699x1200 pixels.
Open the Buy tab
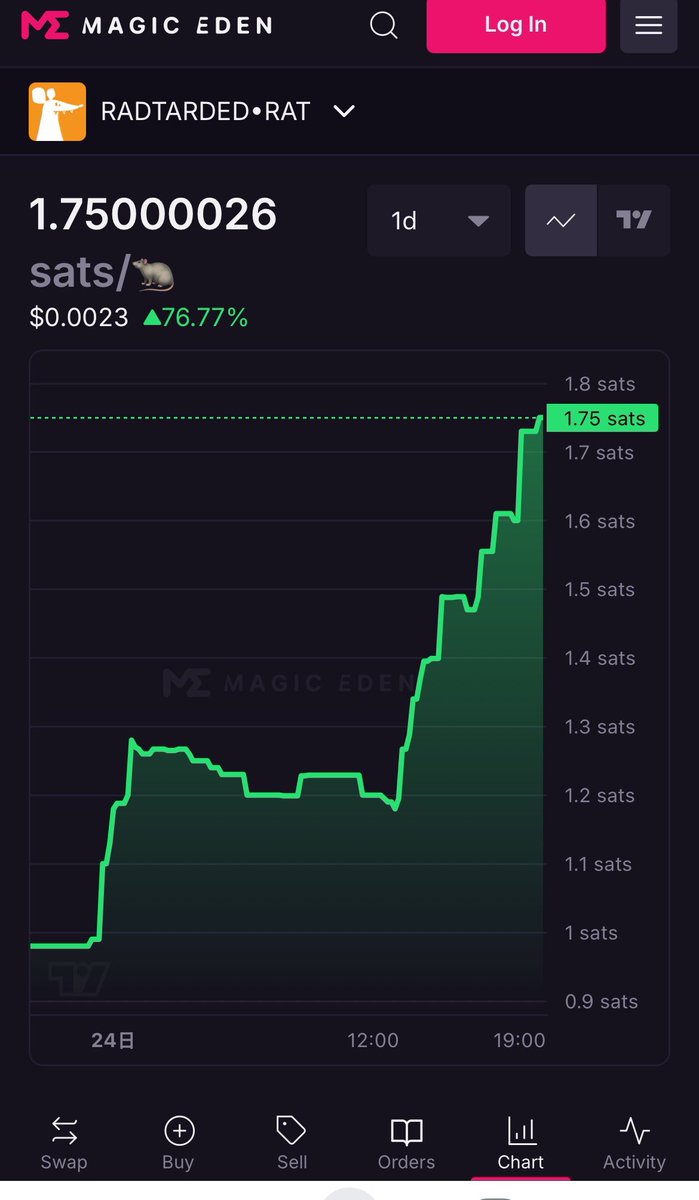pyautogui.click(x=178, y=1143)
